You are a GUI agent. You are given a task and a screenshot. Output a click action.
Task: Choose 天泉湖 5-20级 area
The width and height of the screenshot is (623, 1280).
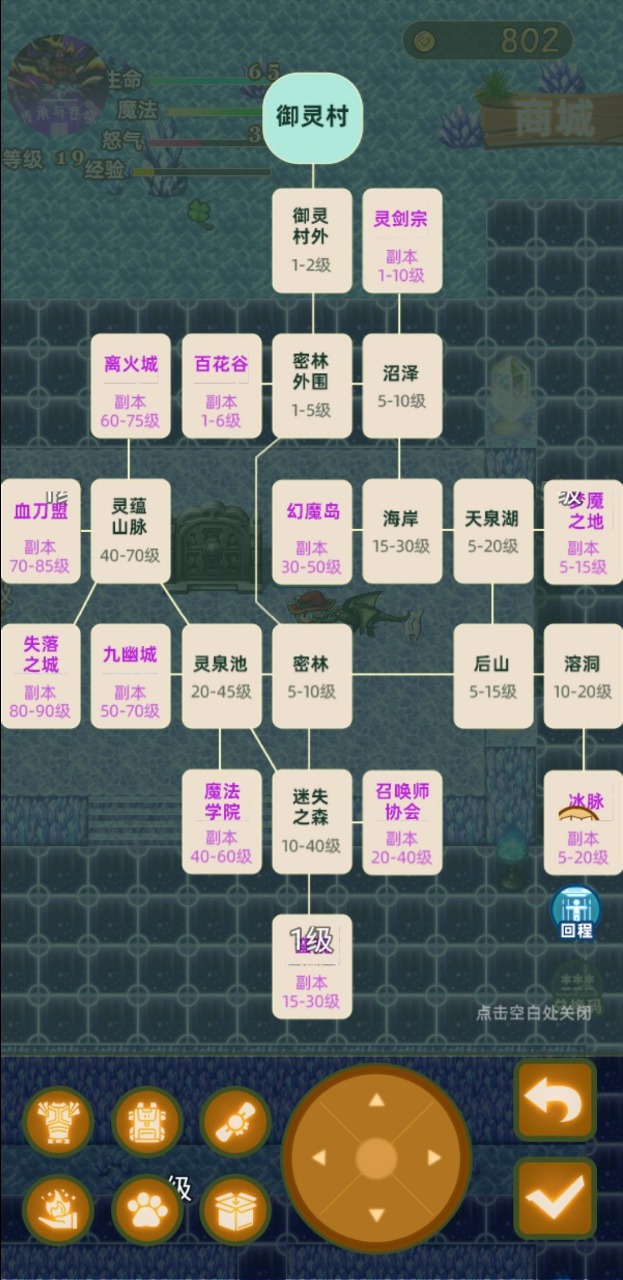[492, 531]
